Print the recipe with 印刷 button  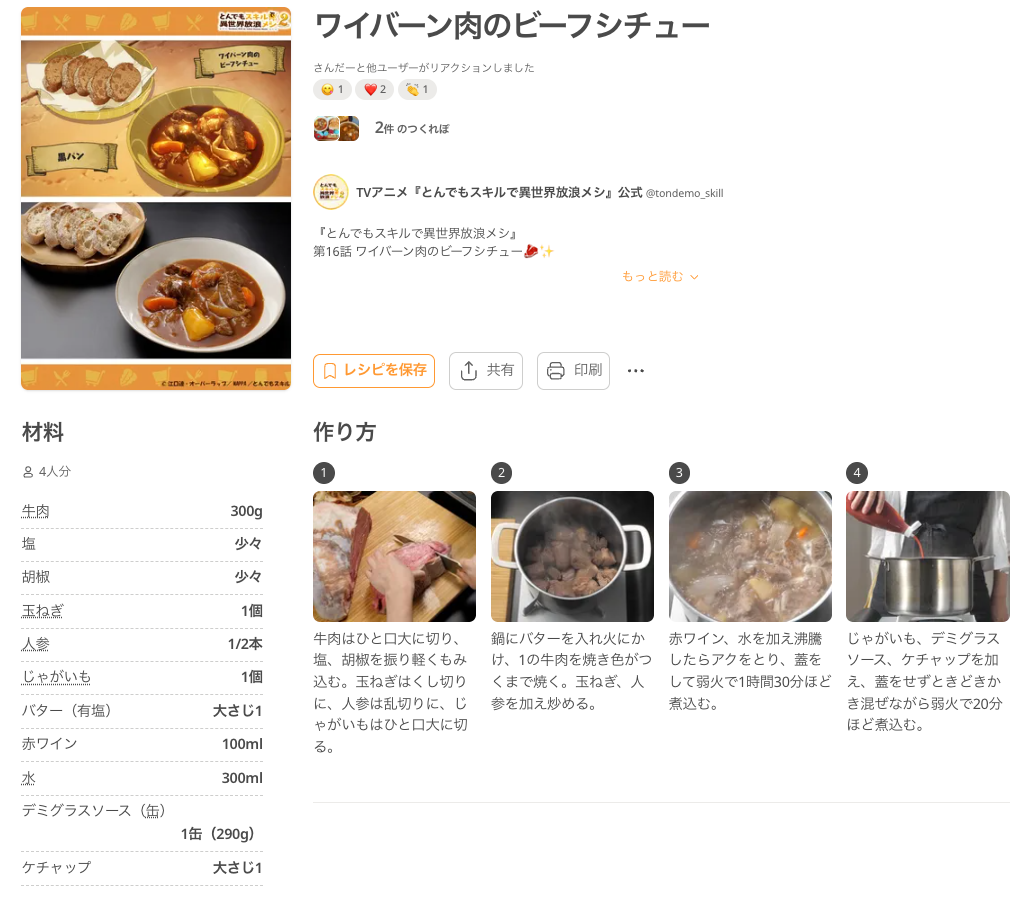coord(573,370)
